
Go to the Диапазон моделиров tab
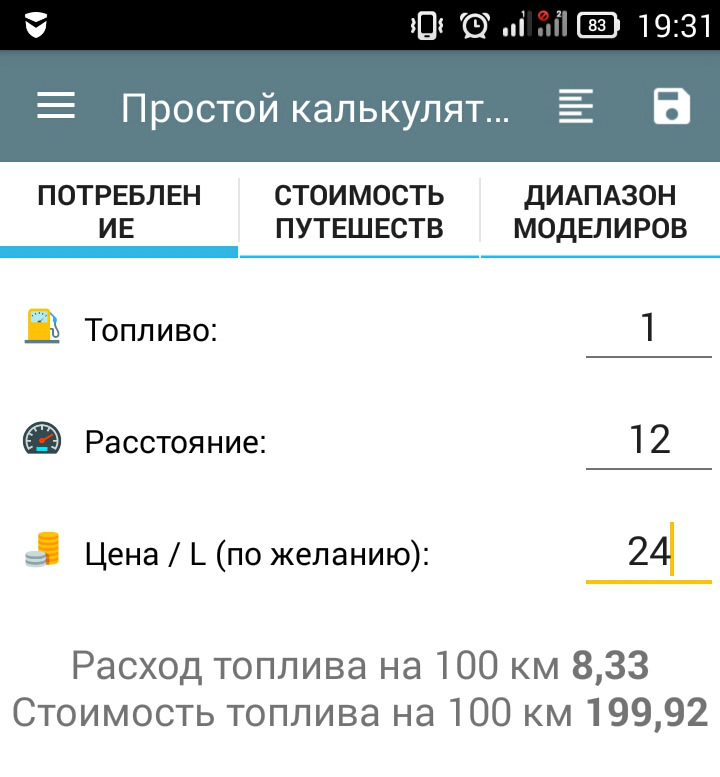[600, 211]
